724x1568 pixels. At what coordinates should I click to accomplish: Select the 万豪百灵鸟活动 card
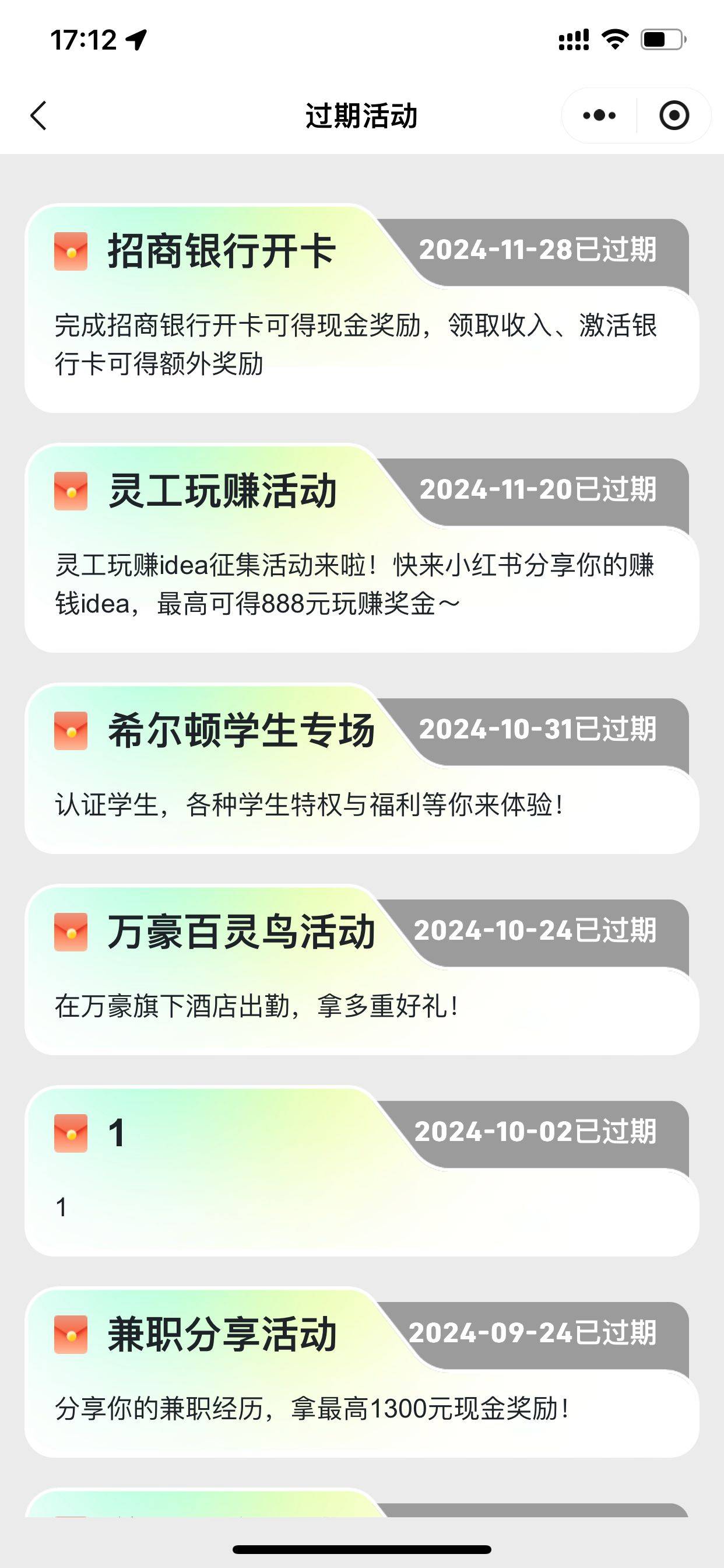(x=361, y=970)
